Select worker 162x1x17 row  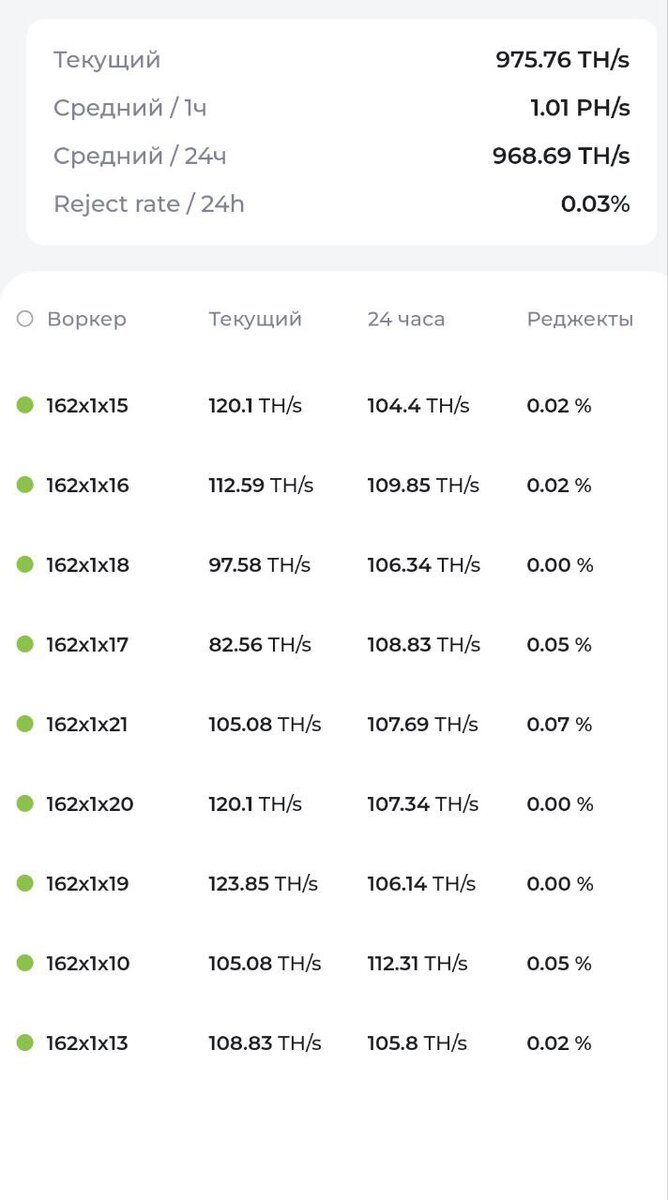tap(334, 645)
